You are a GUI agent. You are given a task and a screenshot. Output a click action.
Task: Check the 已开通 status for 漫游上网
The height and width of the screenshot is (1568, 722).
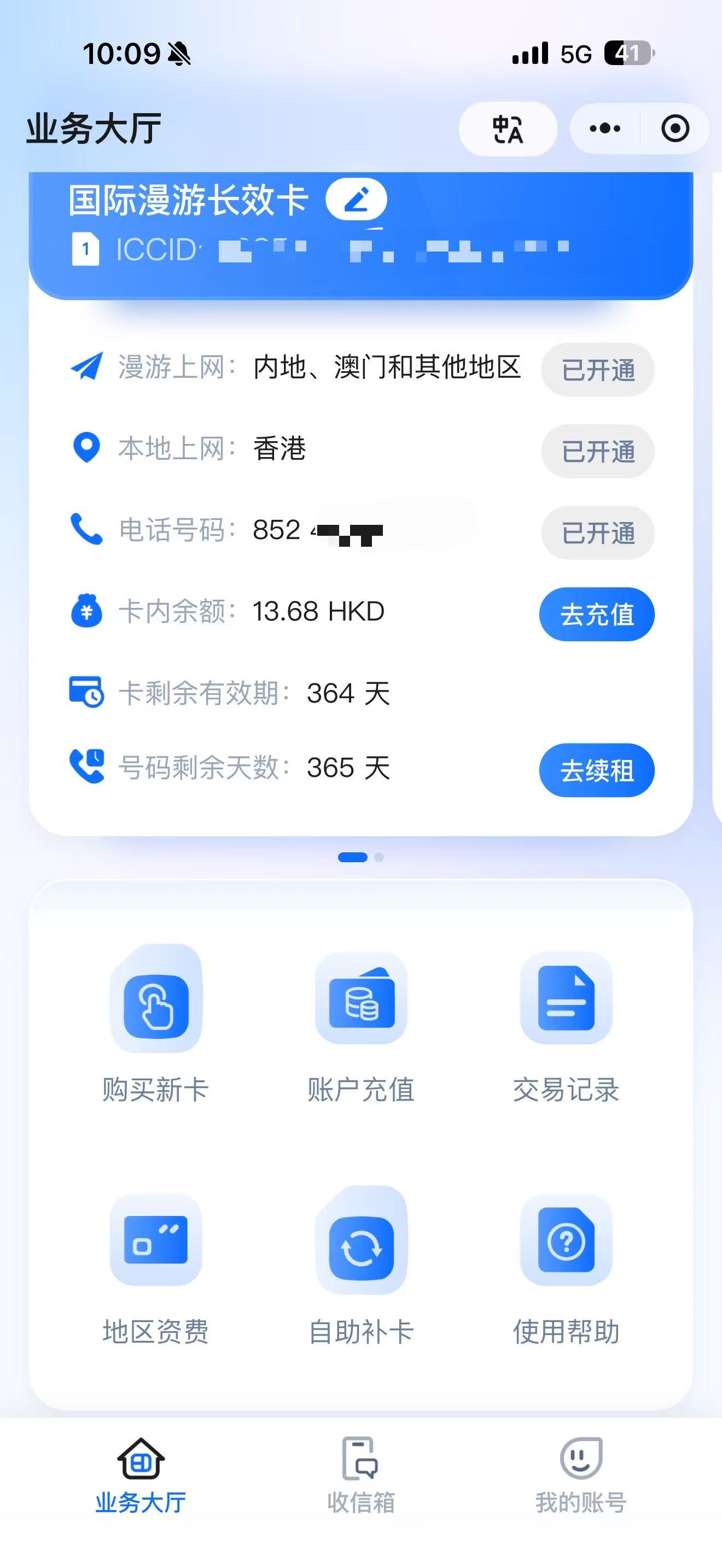pyautogui.click(x=597, y=370)
